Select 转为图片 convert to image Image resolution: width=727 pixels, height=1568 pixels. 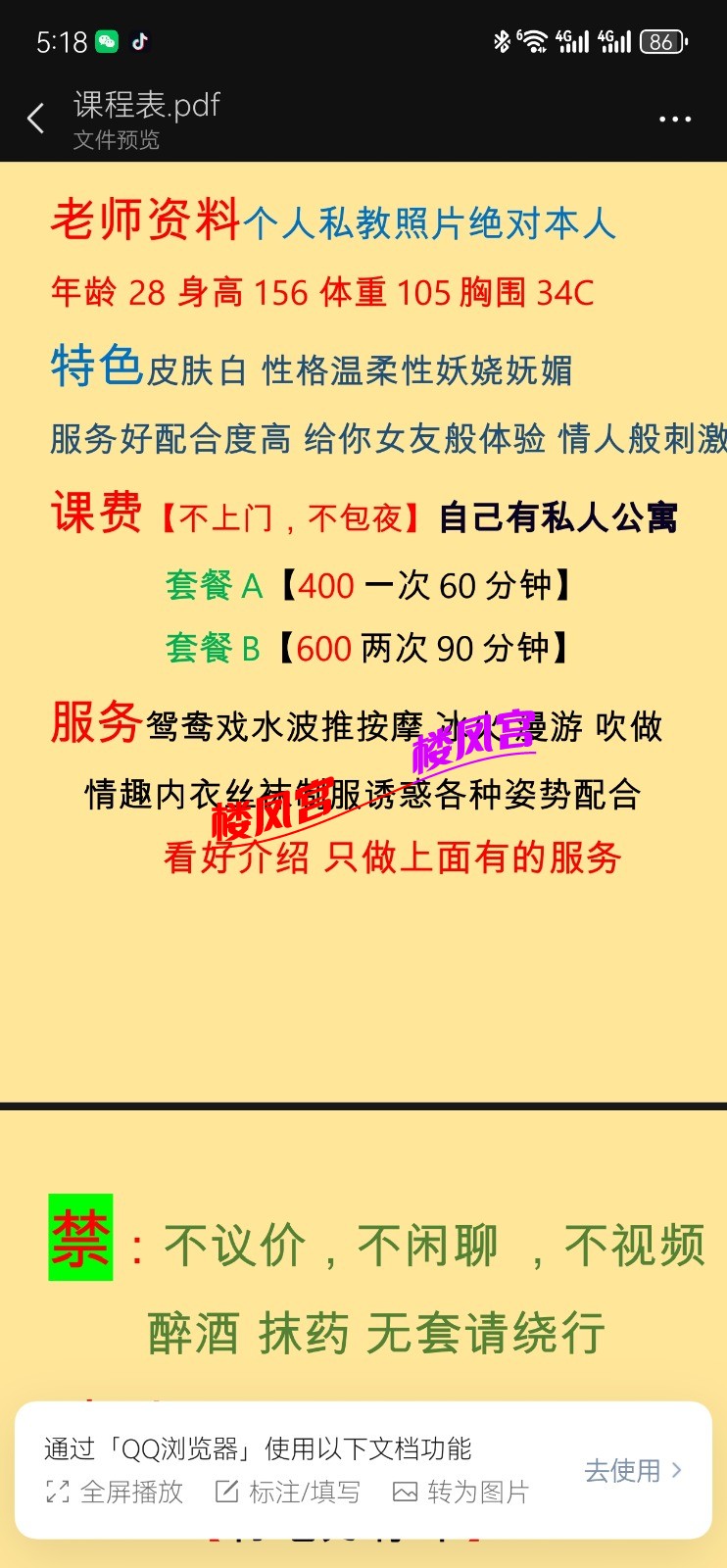(x=460, y=1492)
